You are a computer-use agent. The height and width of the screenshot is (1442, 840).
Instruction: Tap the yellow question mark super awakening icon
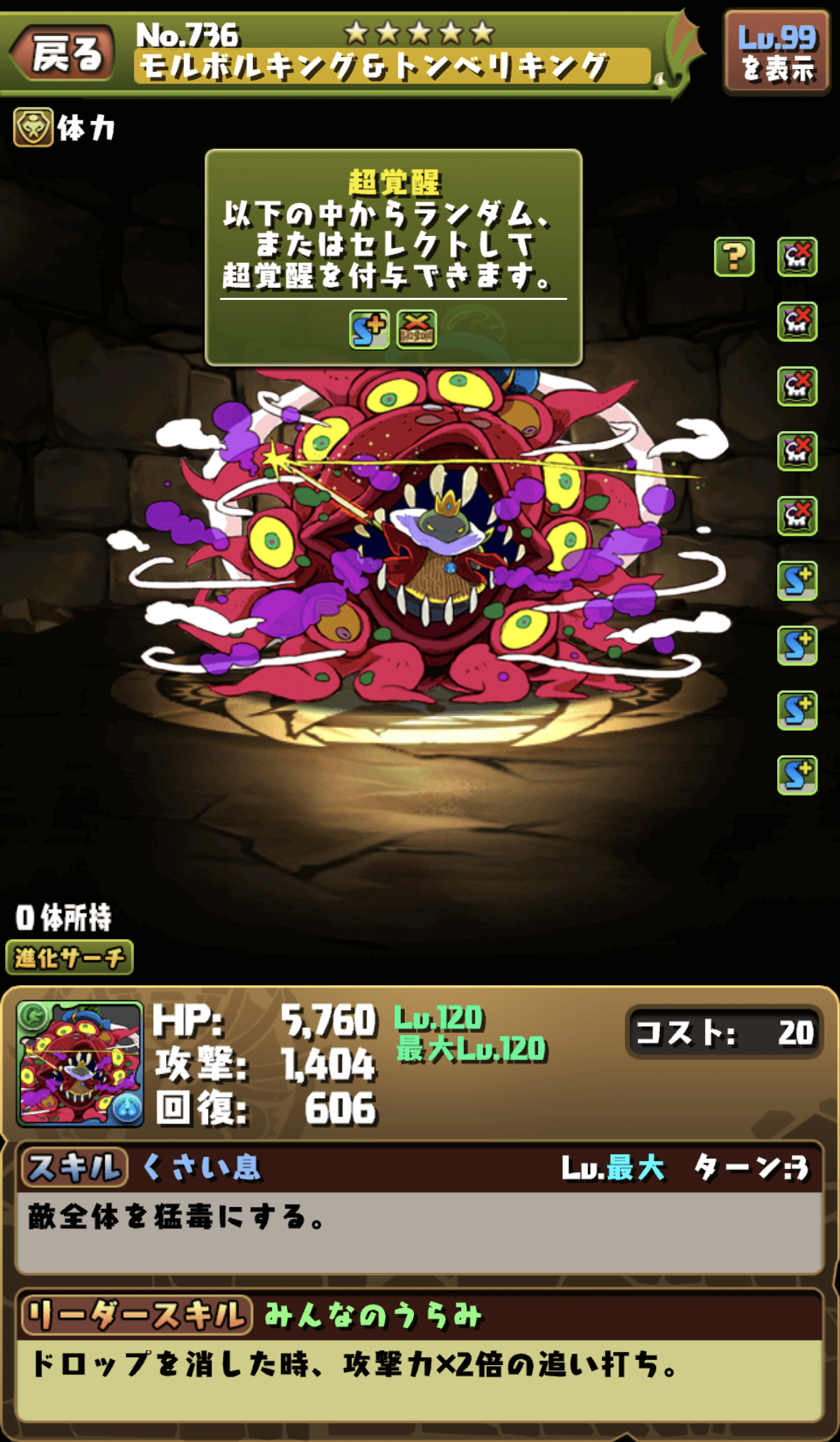(734, 256)
